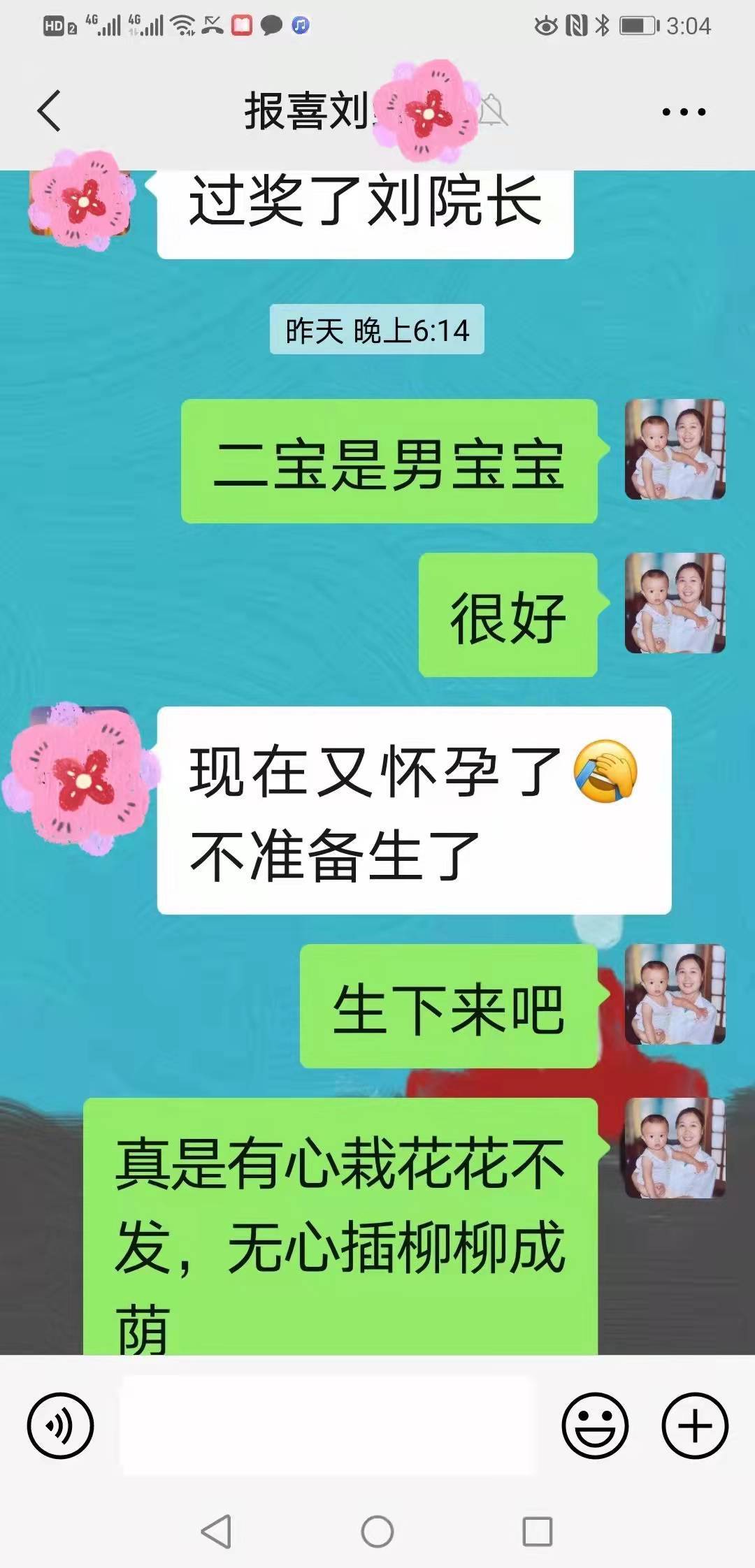This screenshot has width=755, height=1568.
Task: Go back to the chat list
Action: pos(49,111)
